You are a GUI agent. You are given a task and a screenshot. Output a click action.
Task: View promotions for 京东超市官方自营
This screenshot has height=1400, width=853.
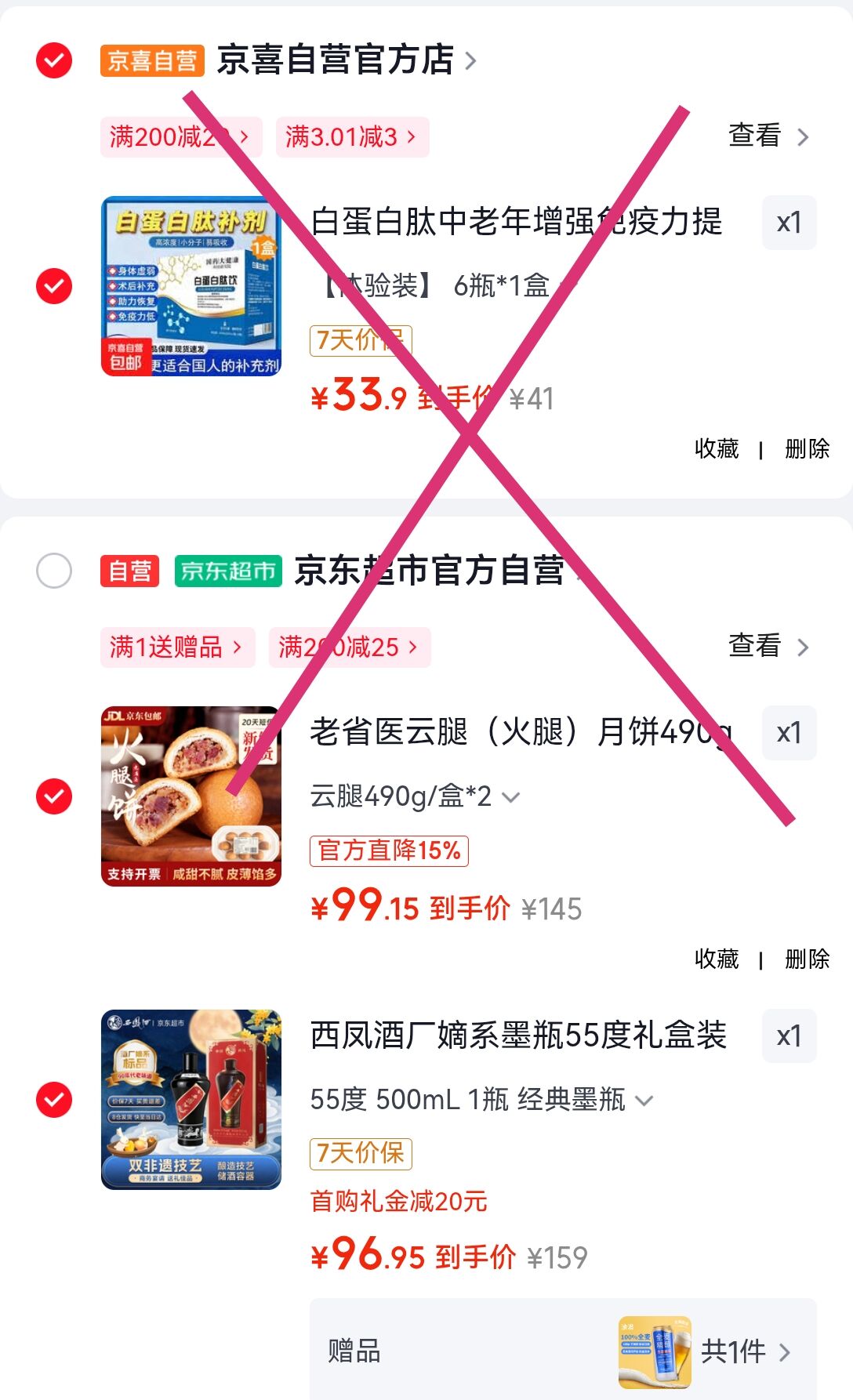point(768,647)
